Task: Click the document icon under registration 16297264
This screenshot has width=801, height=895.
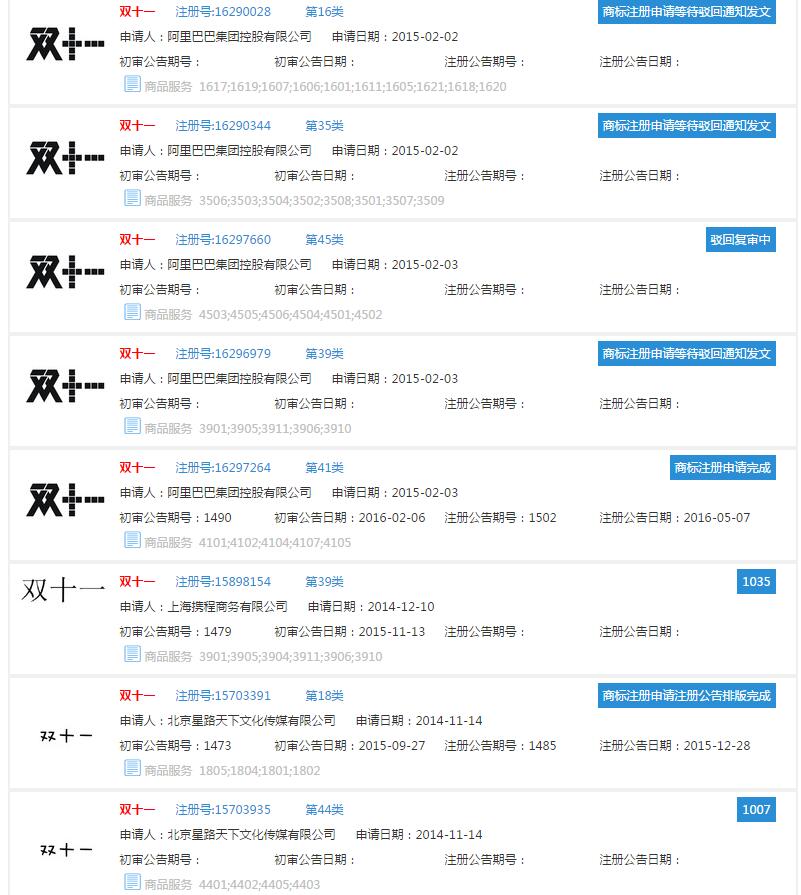Action: tap(132, 540)
